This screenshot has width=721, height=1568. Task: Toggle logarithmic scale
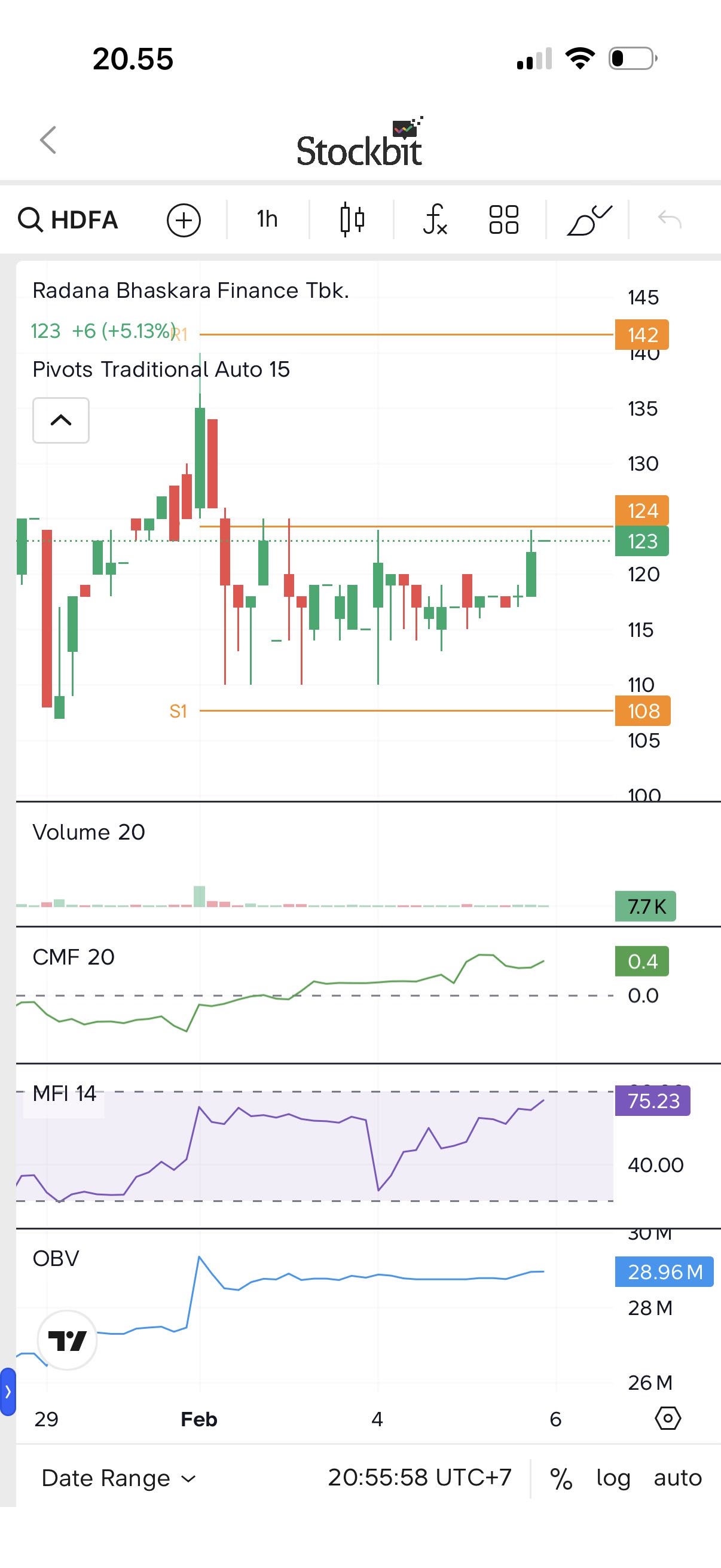click(613, 1478)
